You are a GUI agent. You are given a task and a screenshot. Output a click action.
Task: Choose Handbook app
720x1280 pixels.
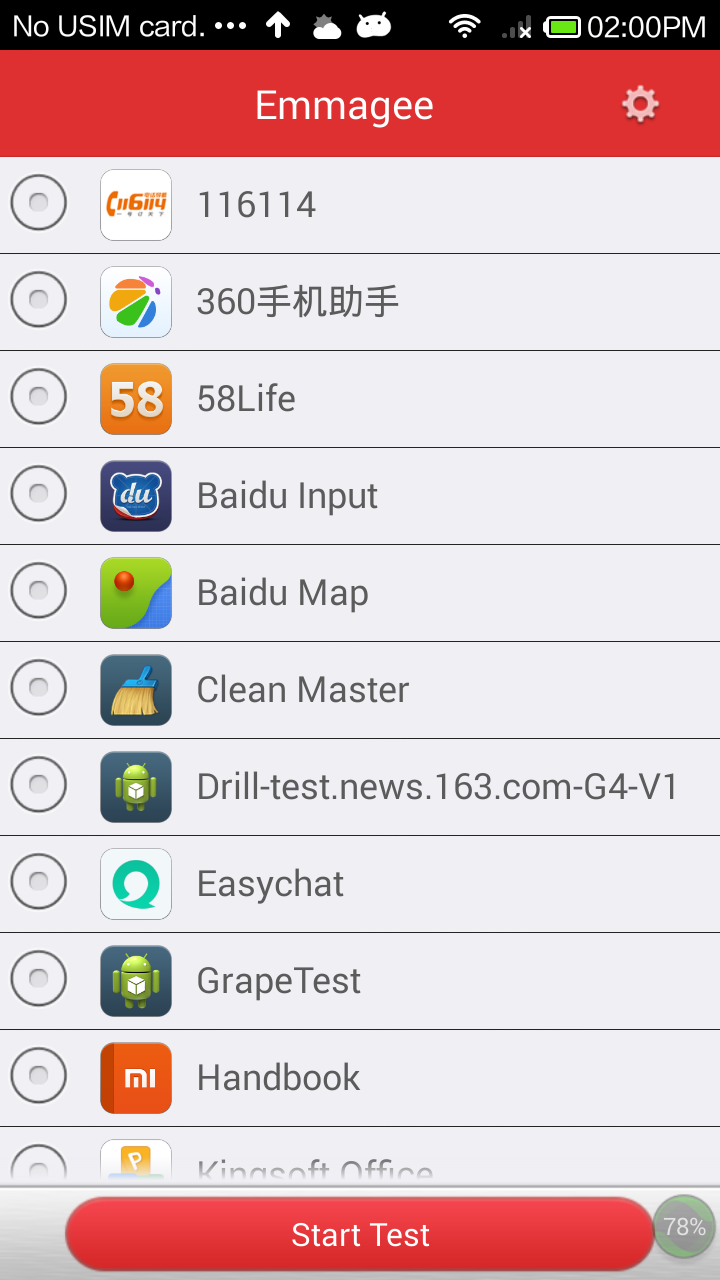click(x=360, y=1078)
